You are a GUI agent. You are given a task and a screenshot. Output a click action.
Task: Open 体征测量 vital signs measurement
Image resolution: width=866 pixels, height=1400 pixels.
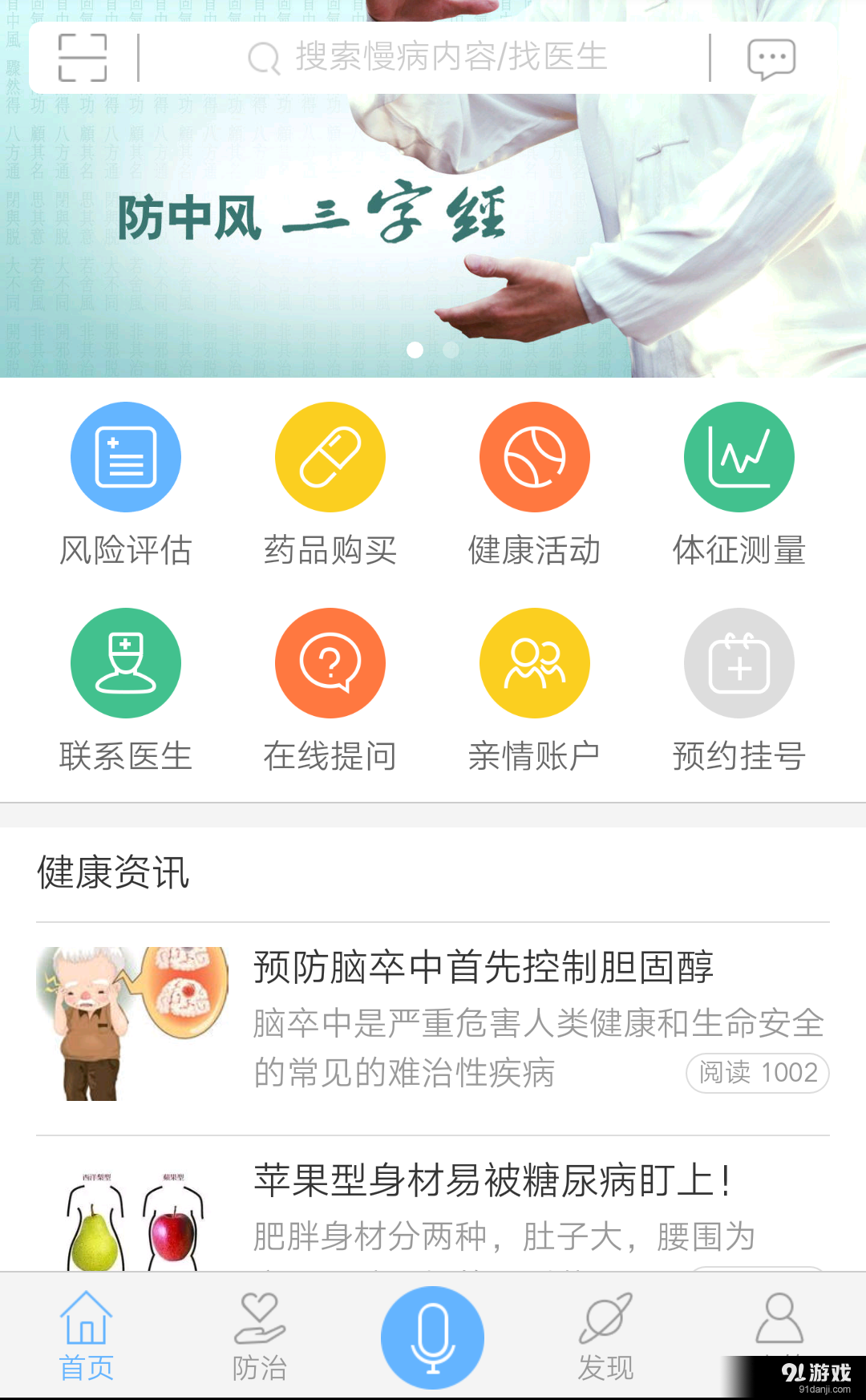coord(739,481)
